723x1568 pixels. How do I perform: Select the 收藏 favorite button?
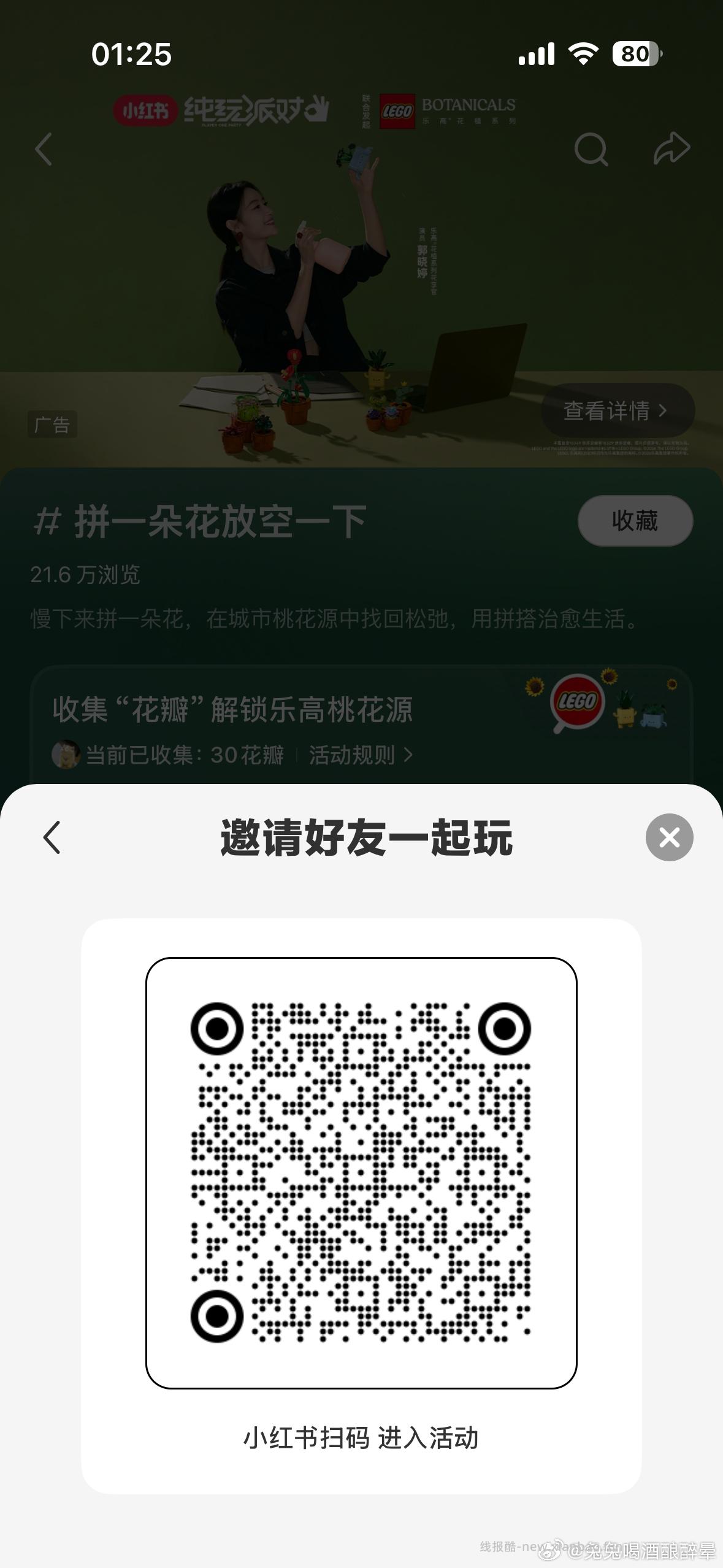633,521
